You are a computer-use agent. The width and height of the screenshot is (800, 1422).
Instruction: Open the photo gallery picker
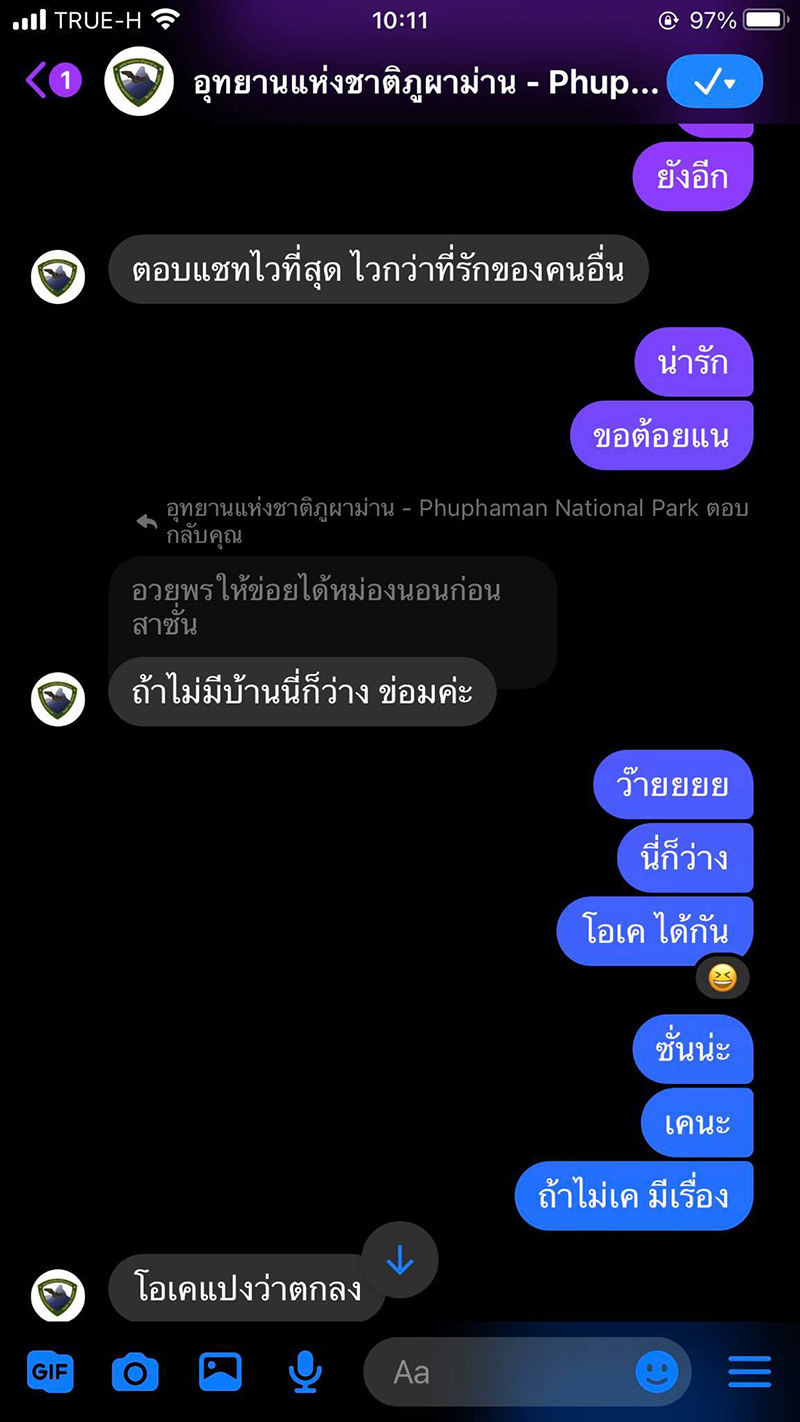pos(220,1372)
